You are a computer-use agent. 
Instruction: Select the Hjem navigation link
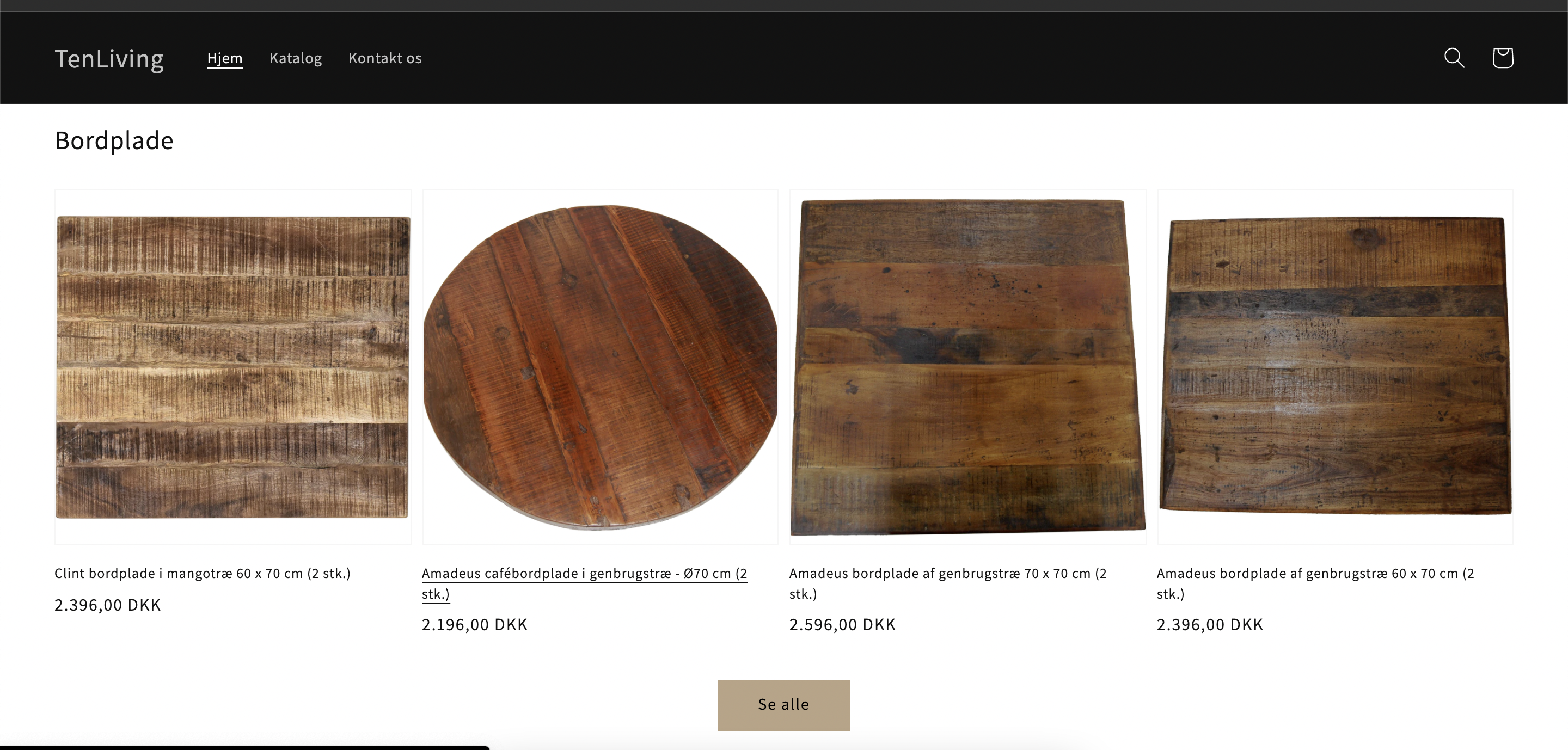pyautogui.click(x=225, y=58)
